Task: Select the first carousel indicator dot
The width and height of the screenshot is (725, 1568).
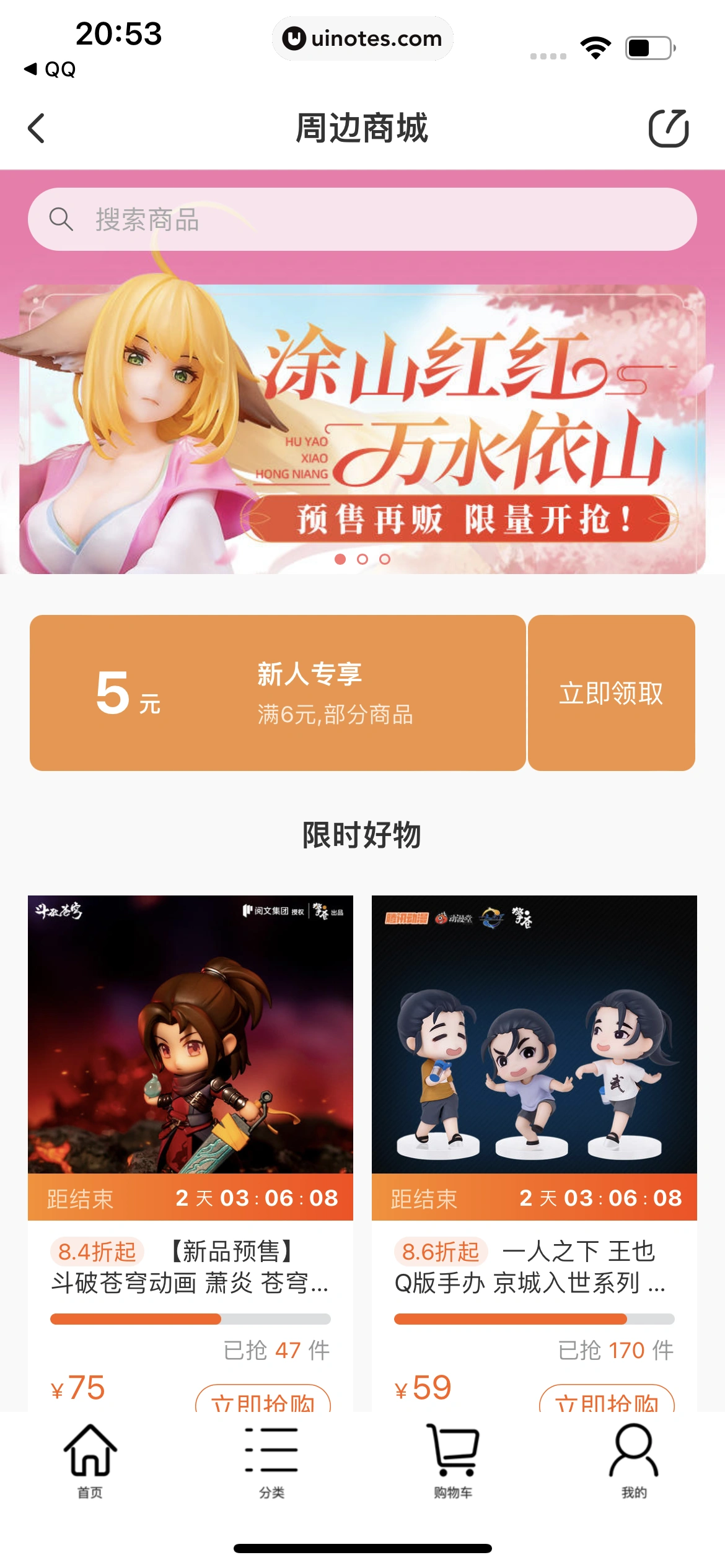Action: 339,558
